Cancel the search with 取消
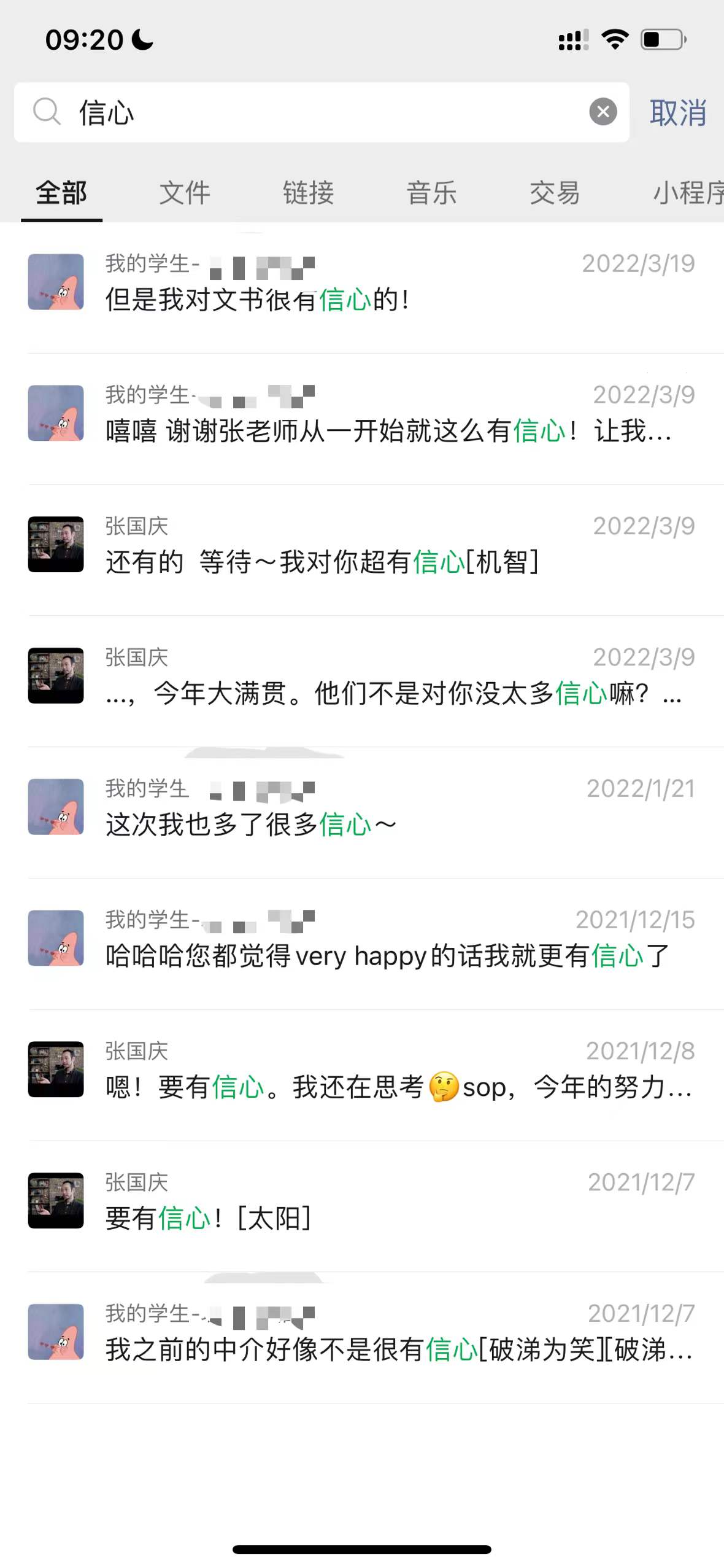This screenshot has width=724, height=1568. 677,113
